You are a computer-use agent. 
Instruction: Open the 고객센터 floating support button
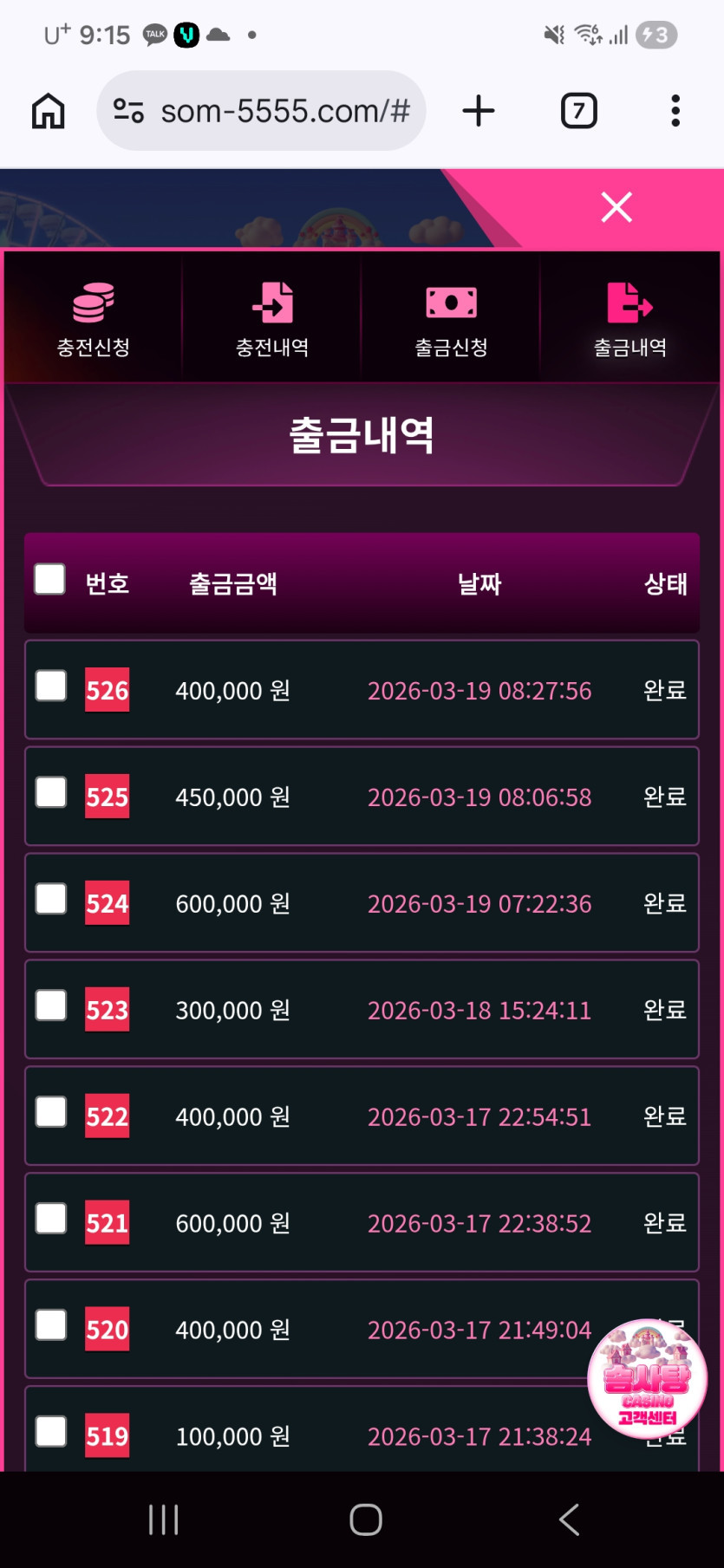pyautogui.click(x=647, y=1378)
